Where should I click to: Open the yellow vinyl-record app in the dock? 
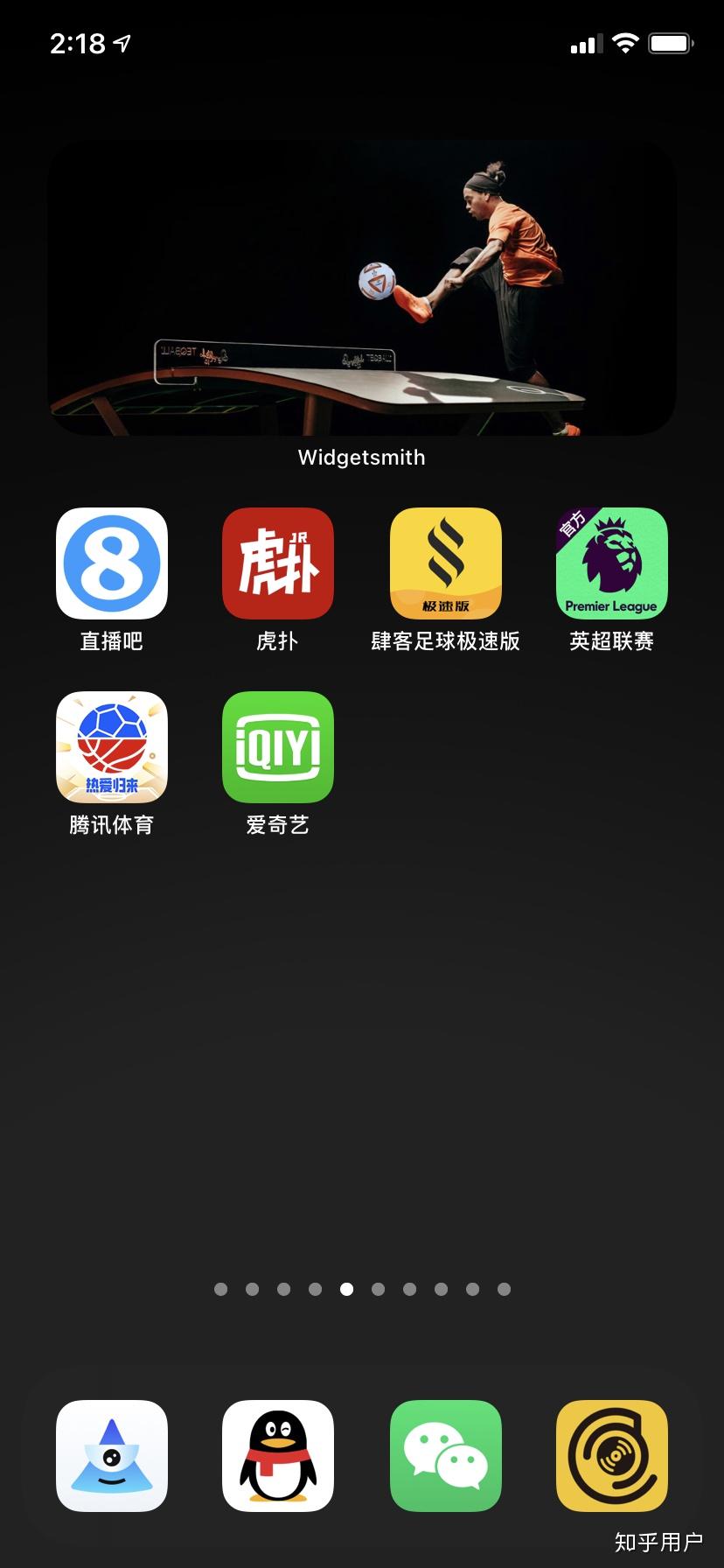coord(611,1455)
